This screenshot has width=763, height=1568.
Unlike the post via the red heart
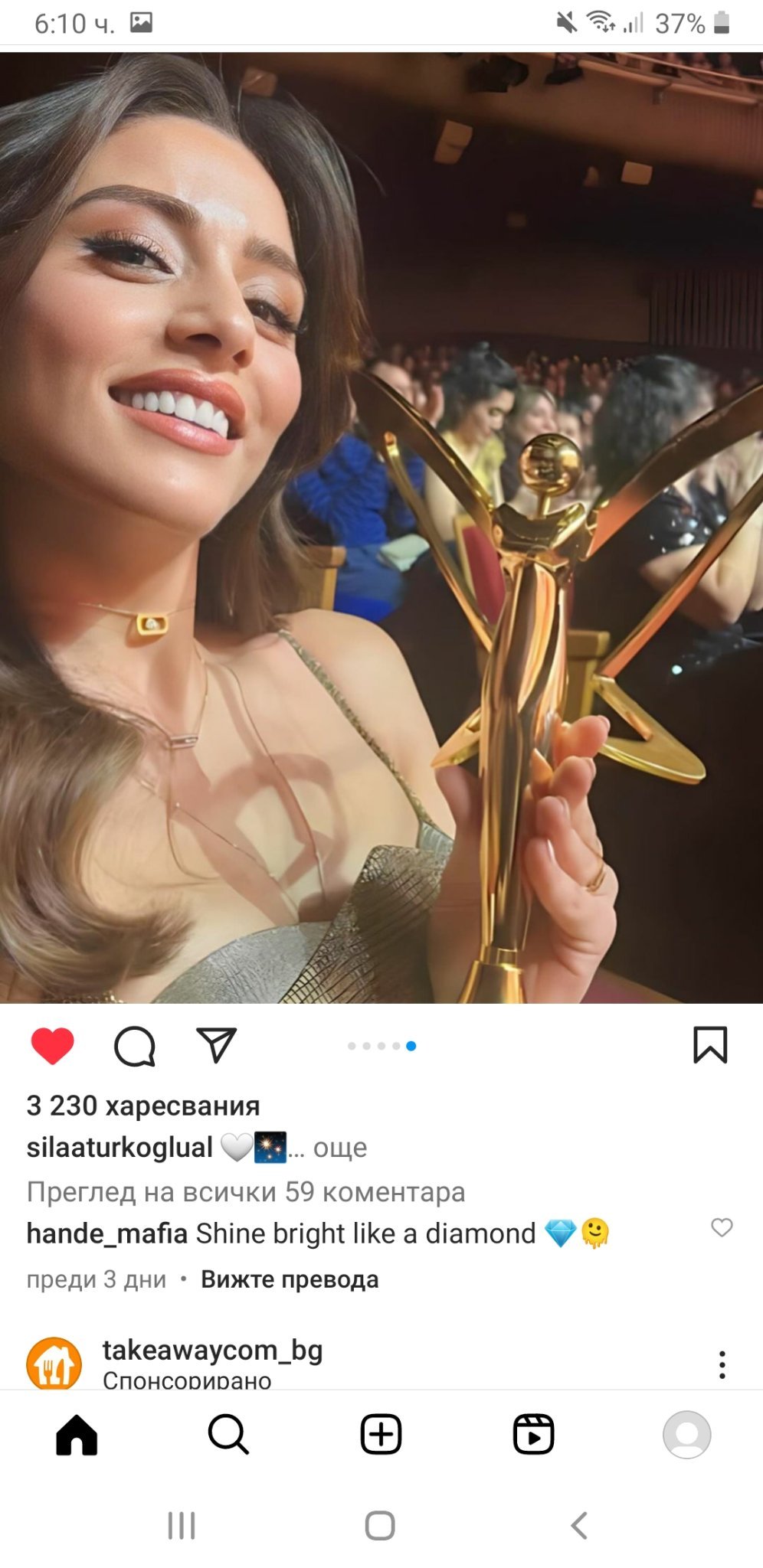(x=52, y=1046)
